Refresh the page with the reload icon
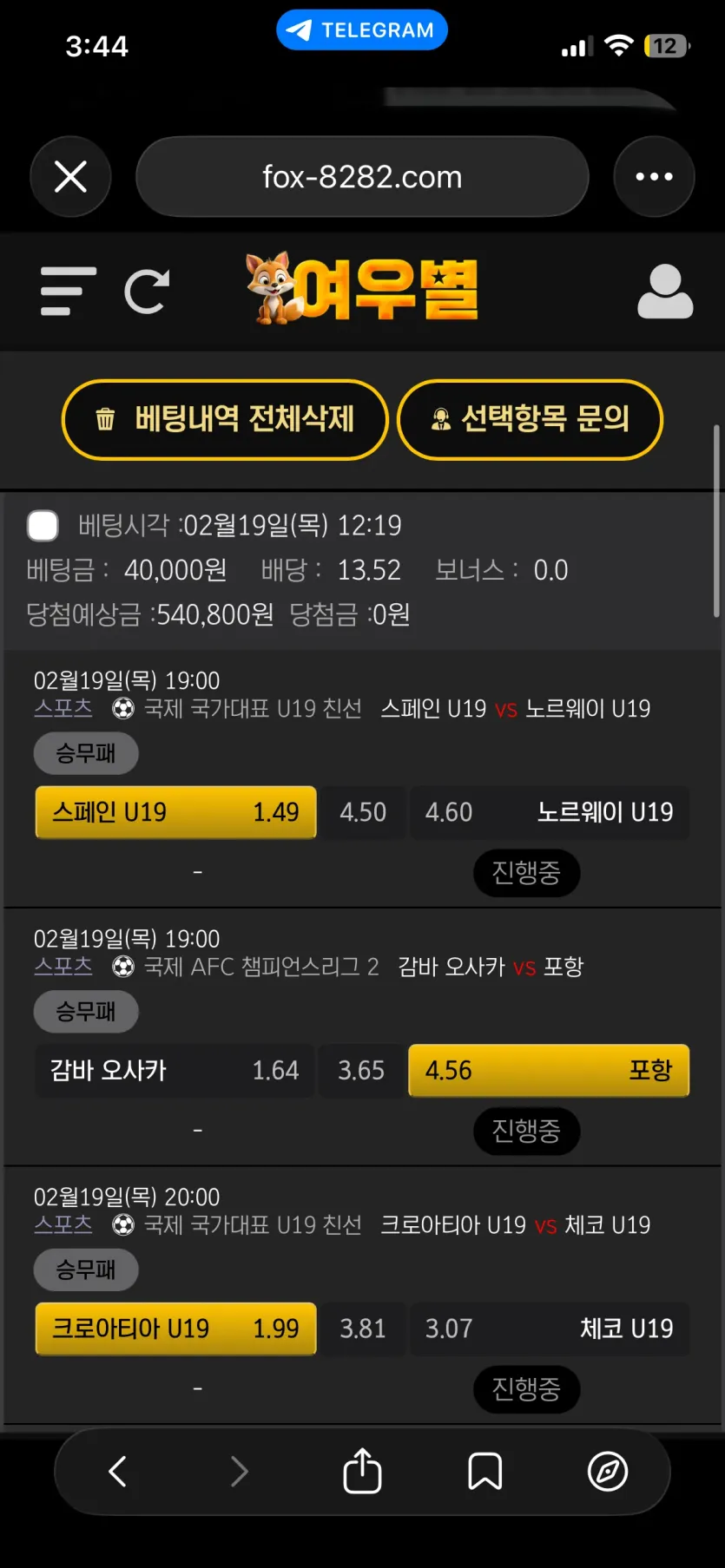This screenshot has height=1568, width=725. pos(147,292)
